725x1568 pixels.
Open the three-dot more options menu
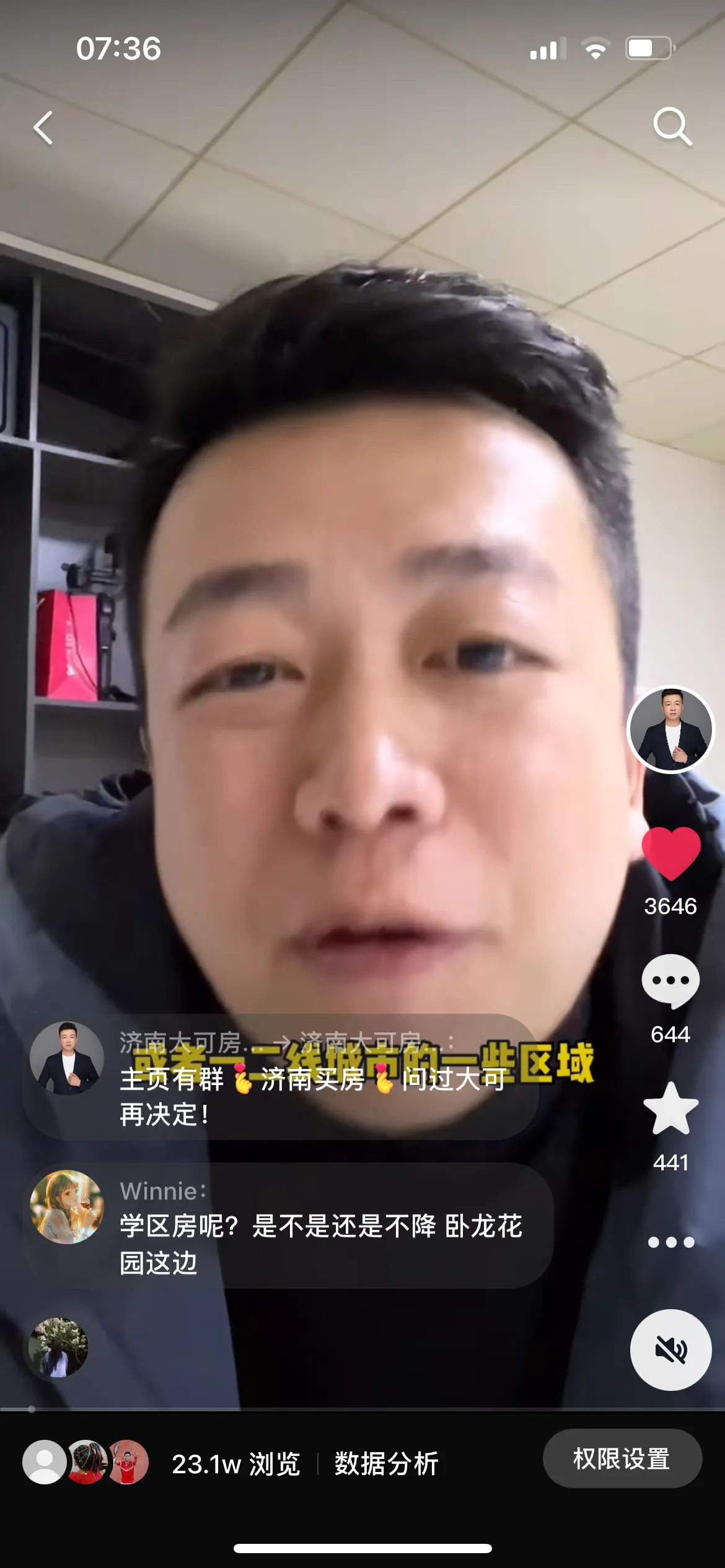point(670,1242)
